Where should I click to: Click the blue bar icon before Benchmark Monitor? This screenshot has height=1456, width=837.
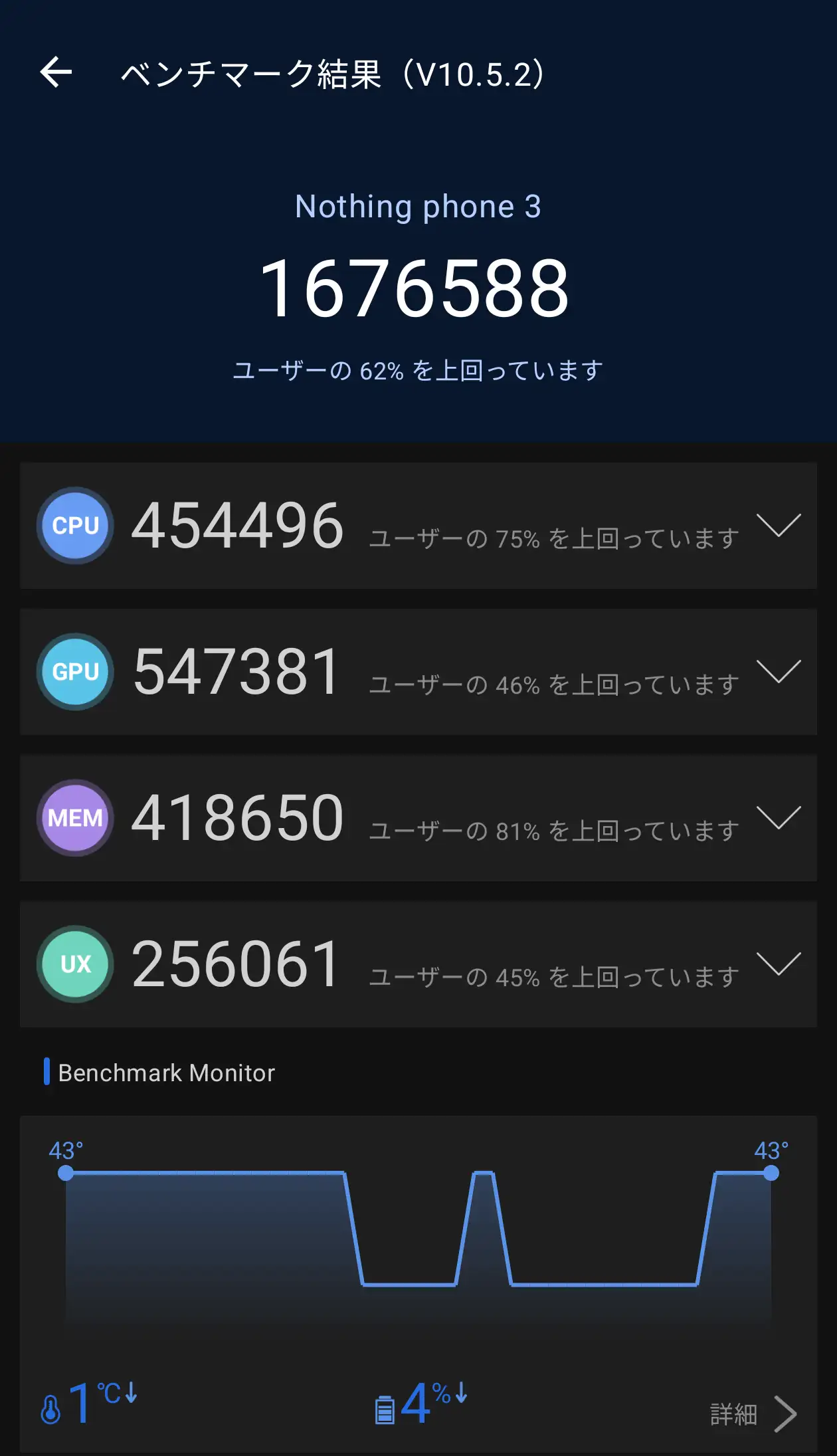[x=47, y=1073]
